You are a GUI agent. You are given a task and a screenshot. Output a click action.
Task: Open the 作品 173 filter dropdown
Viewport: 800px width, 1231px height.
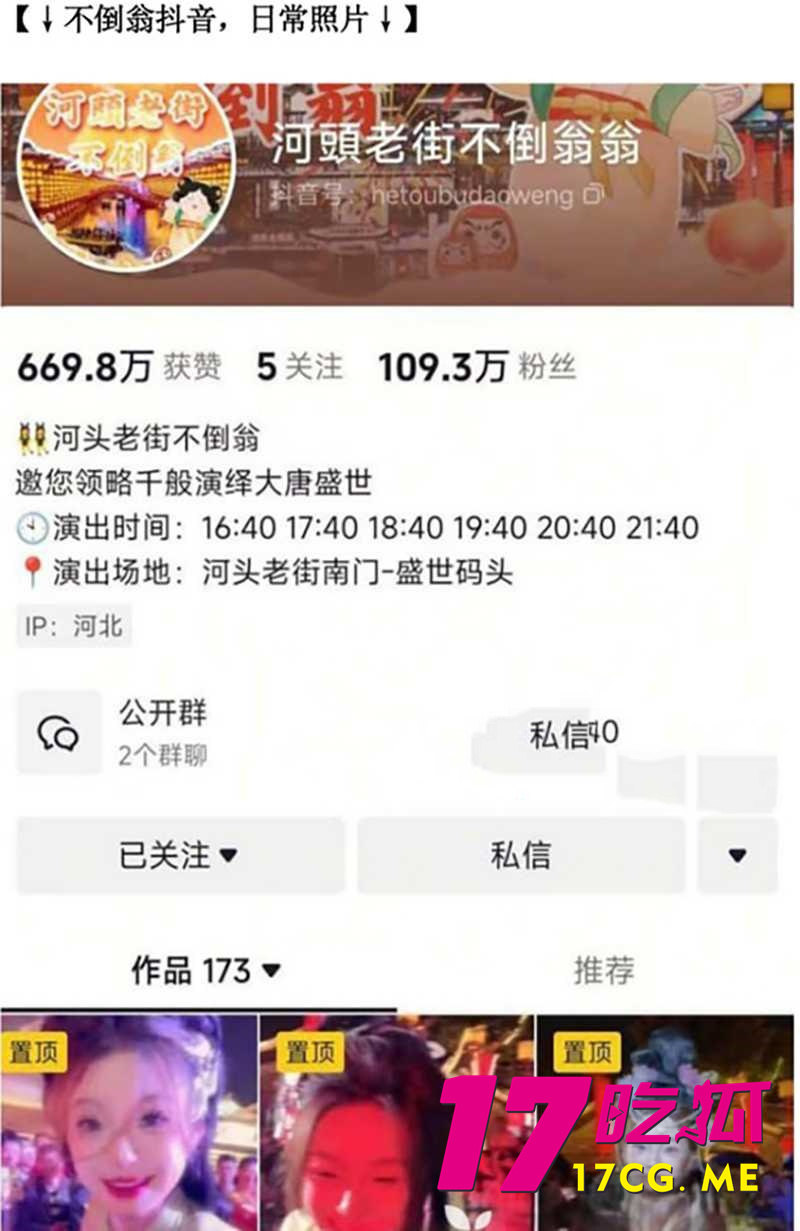pyautogui.click(x=270, y=968)
